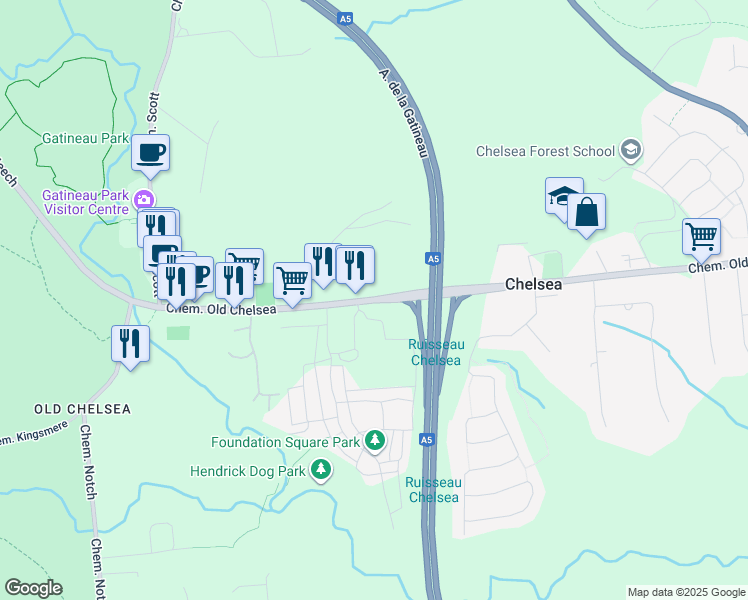
Task: Tap the shopping cart pin east of highway A5
Action: pyautogui.click(x=701, y=238)
